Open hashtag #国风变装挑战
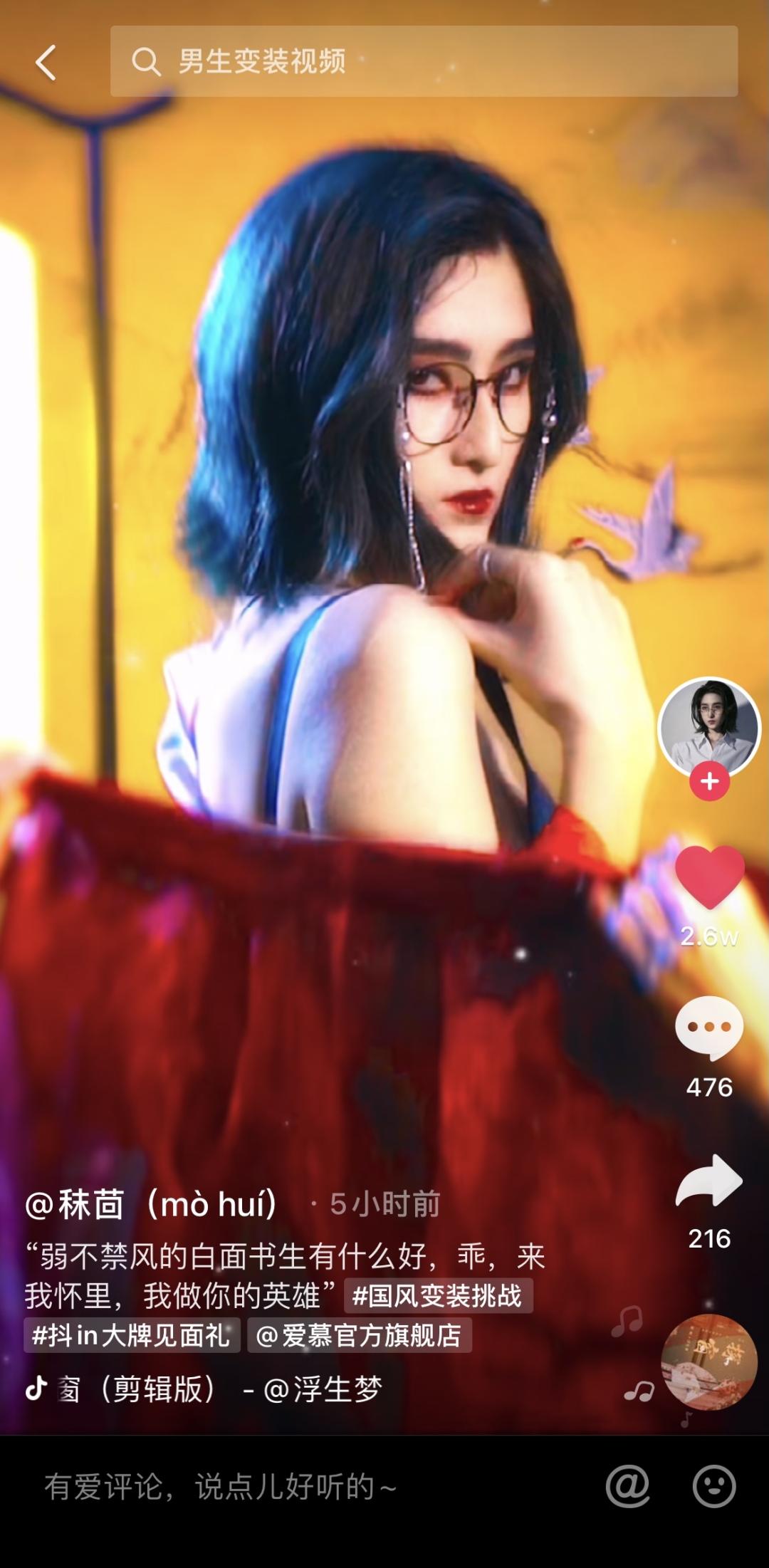 [x=439, y=1296]
